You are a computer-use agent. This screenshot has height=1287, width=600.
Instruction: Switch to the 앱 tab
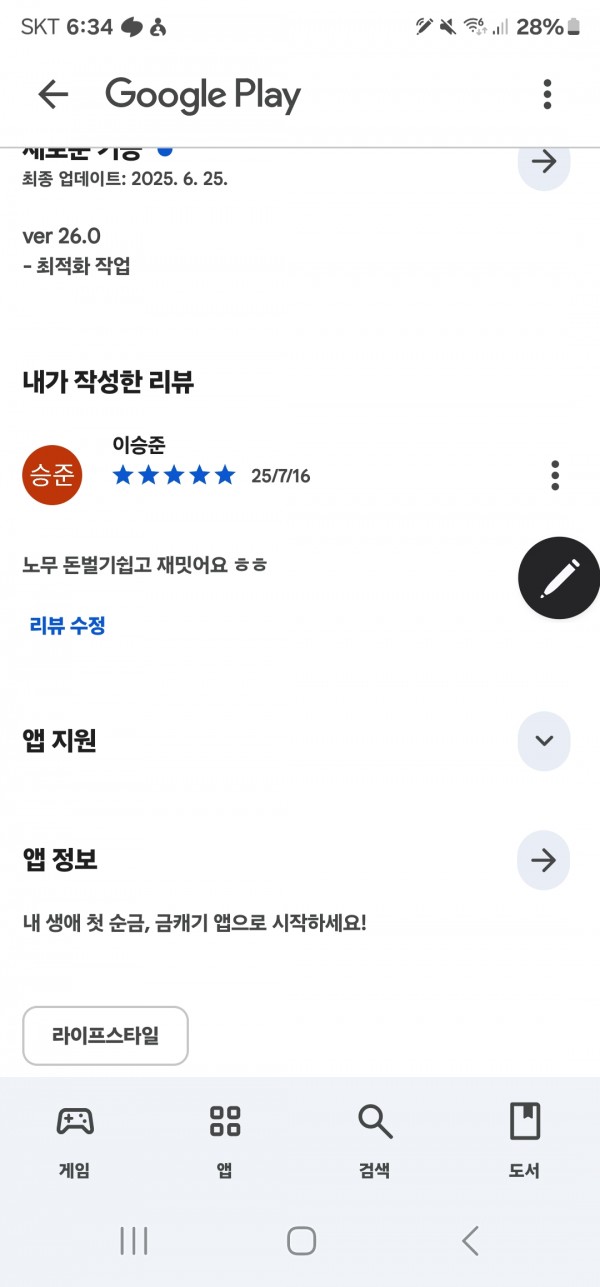click(x=225, y=1141)
